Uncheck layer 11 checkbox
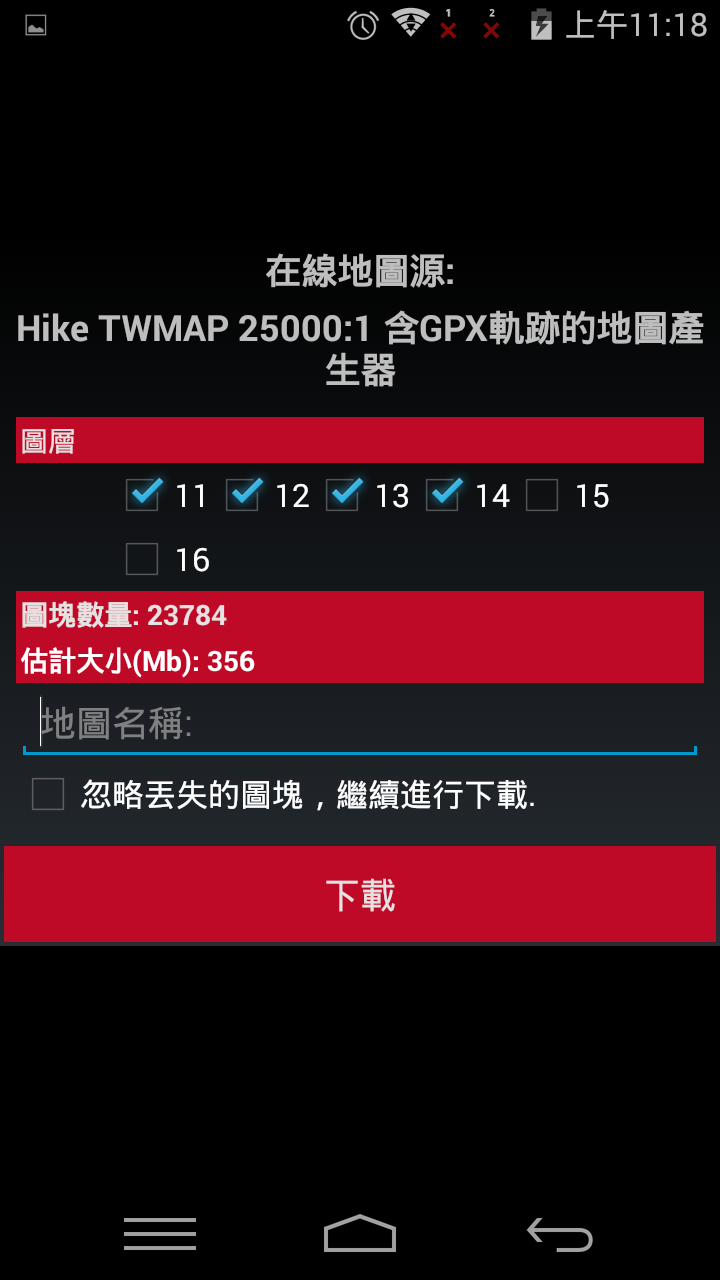 tap(143, 495)
